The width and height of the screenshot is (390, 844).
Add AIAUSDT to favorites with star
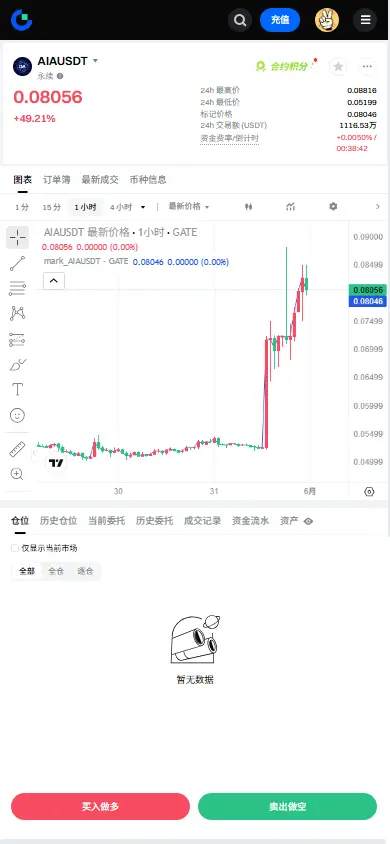(x=338, y=66)
